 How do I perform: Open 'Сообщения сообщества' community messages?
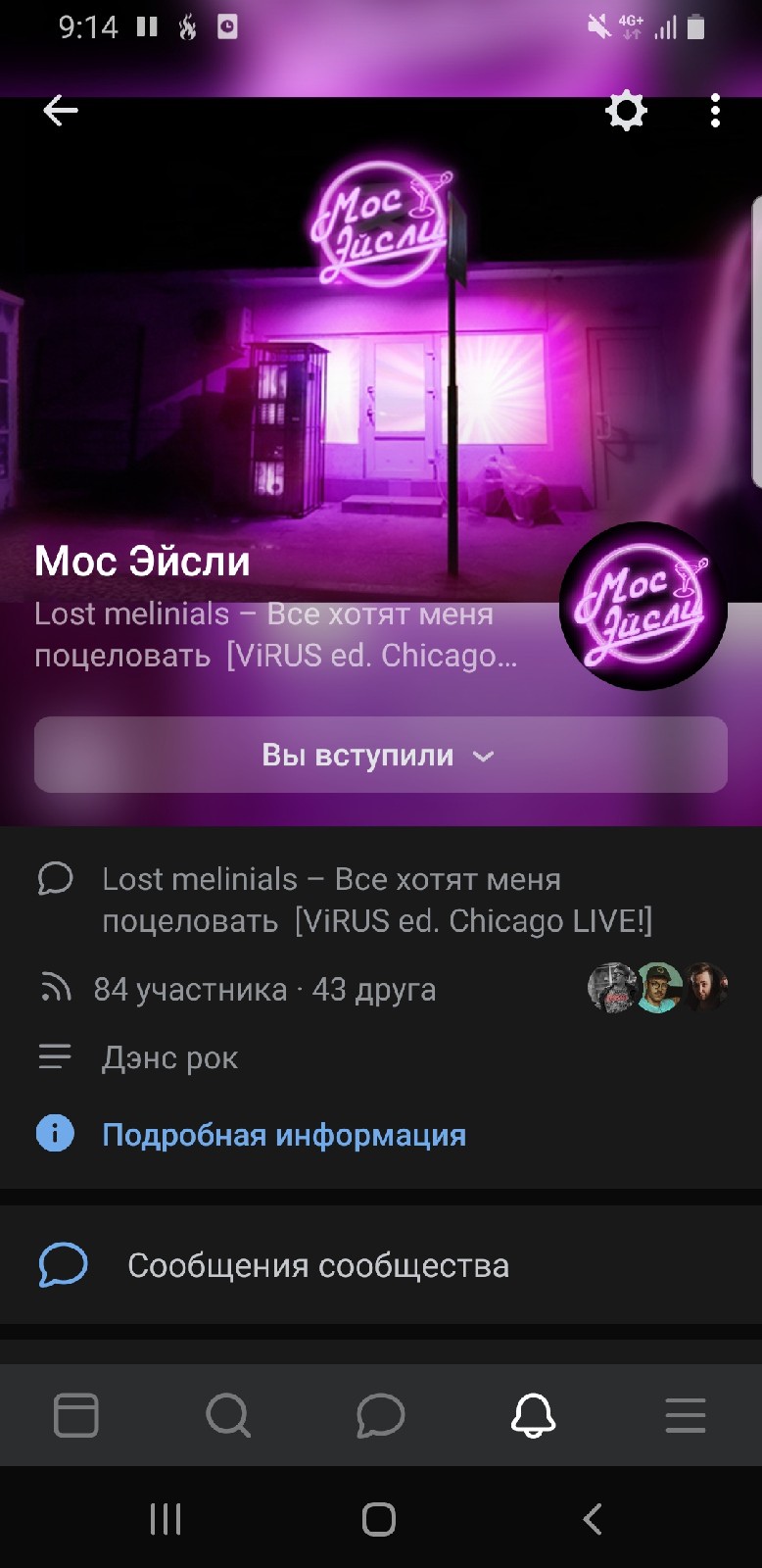click(x=318, y=1265)
